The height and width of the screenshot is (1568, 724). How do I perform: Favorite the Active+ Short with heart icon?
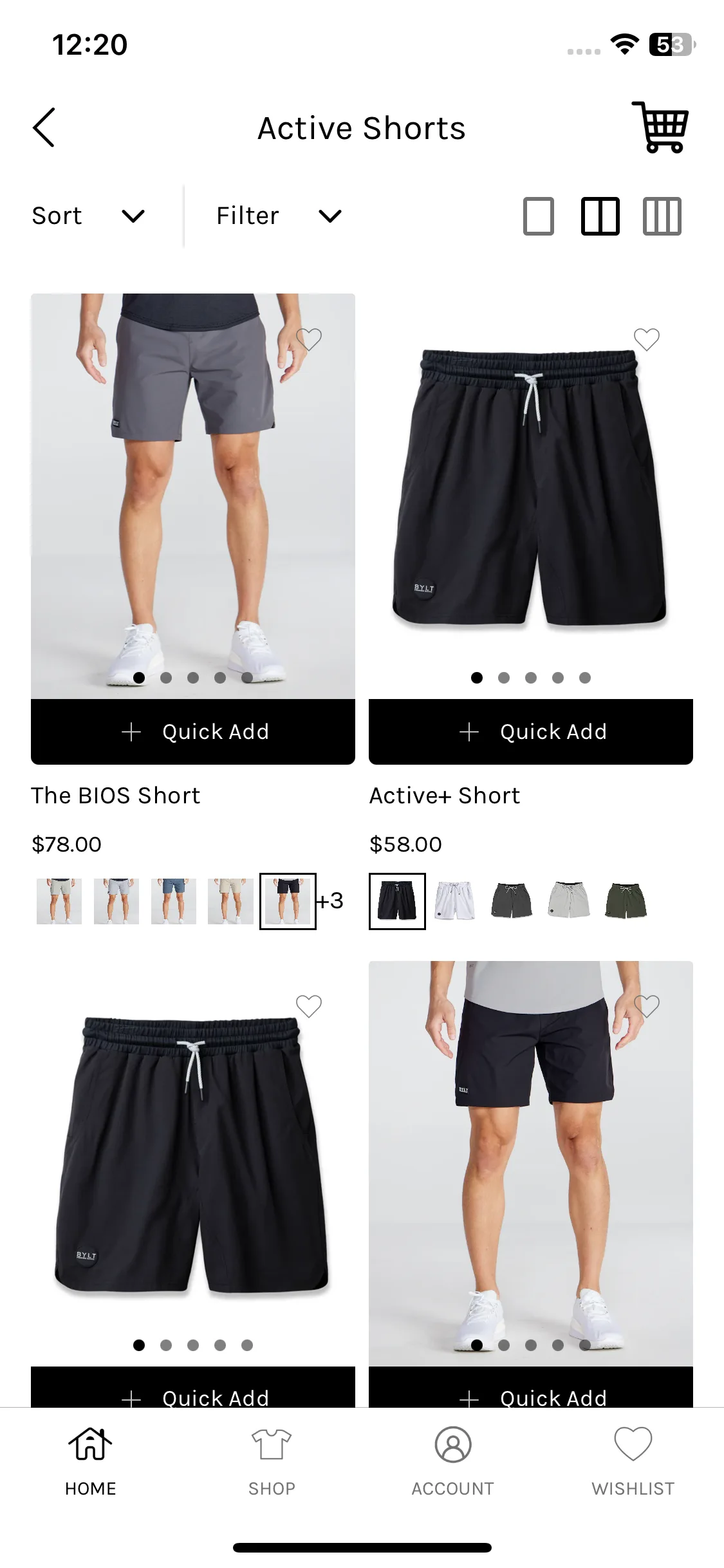click(647, 339)
